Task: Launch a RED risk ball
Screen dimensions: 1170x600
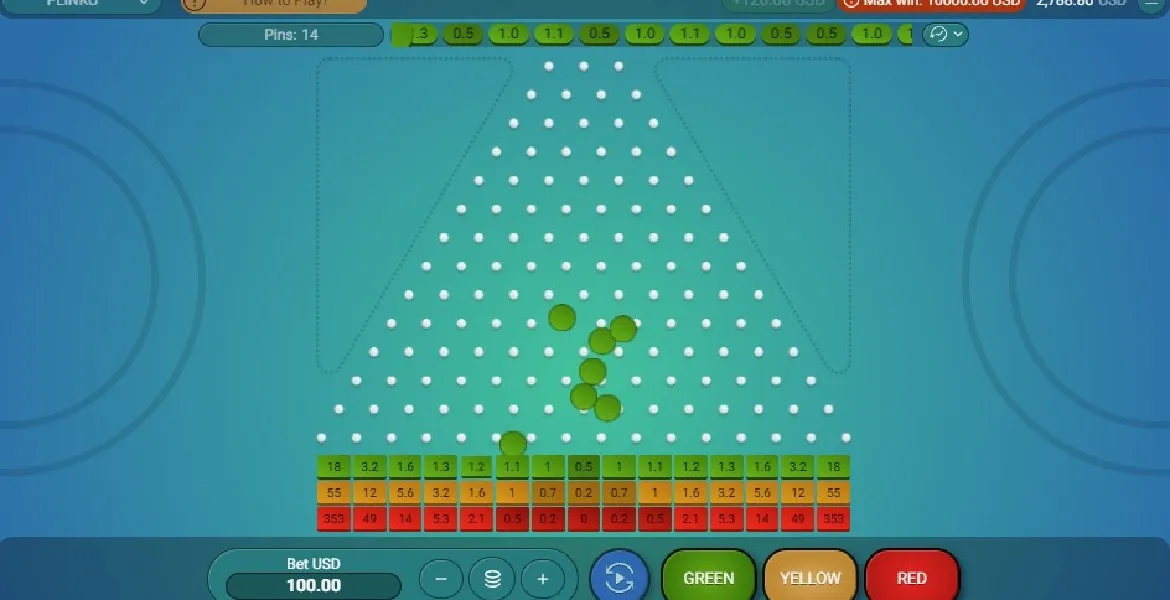Action: click(x=911, y=577)
